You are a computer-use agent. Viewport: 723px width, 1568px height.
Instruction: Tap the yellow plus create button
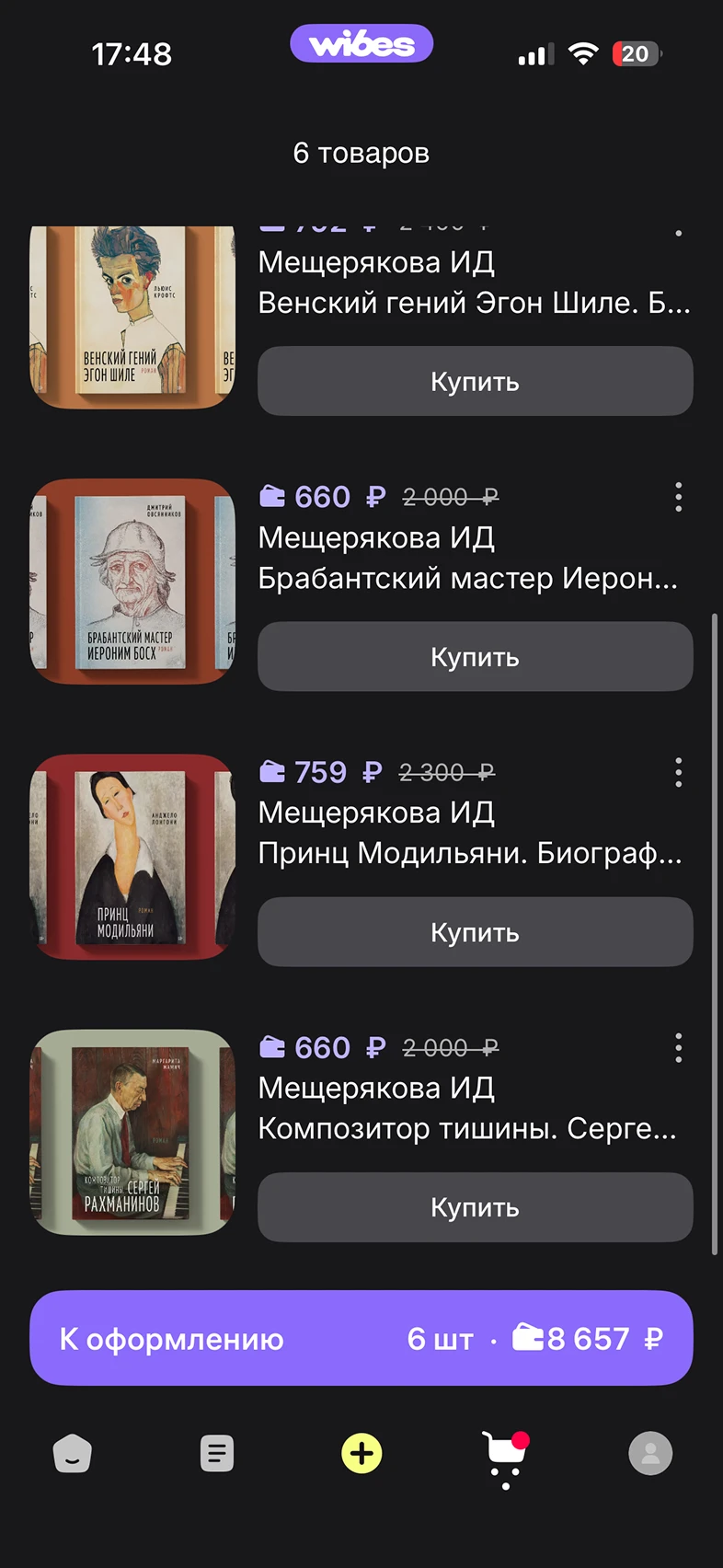point(361,1454)
